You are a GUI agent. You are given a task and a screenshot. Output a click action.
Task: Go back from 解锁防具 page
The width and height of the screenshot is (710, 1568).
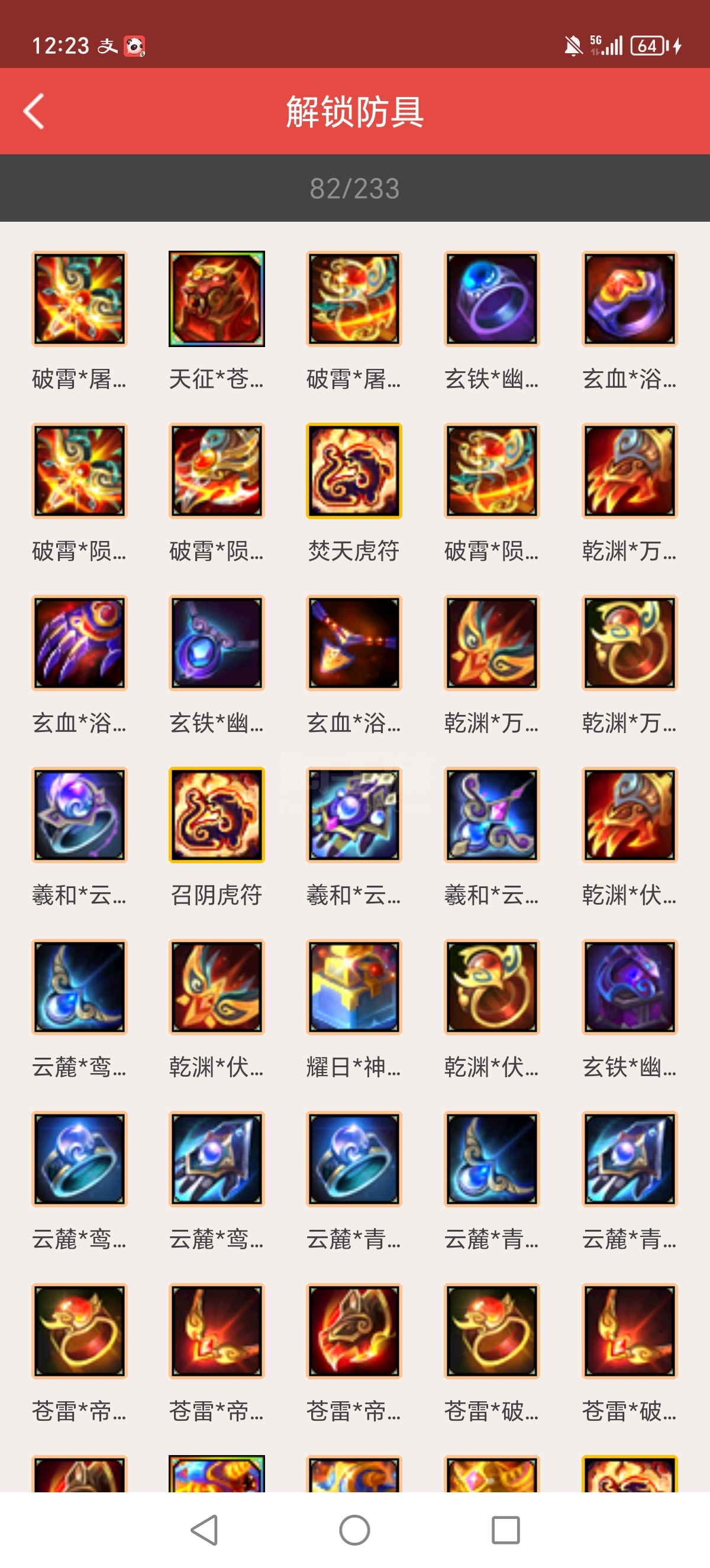click(34, 111)
